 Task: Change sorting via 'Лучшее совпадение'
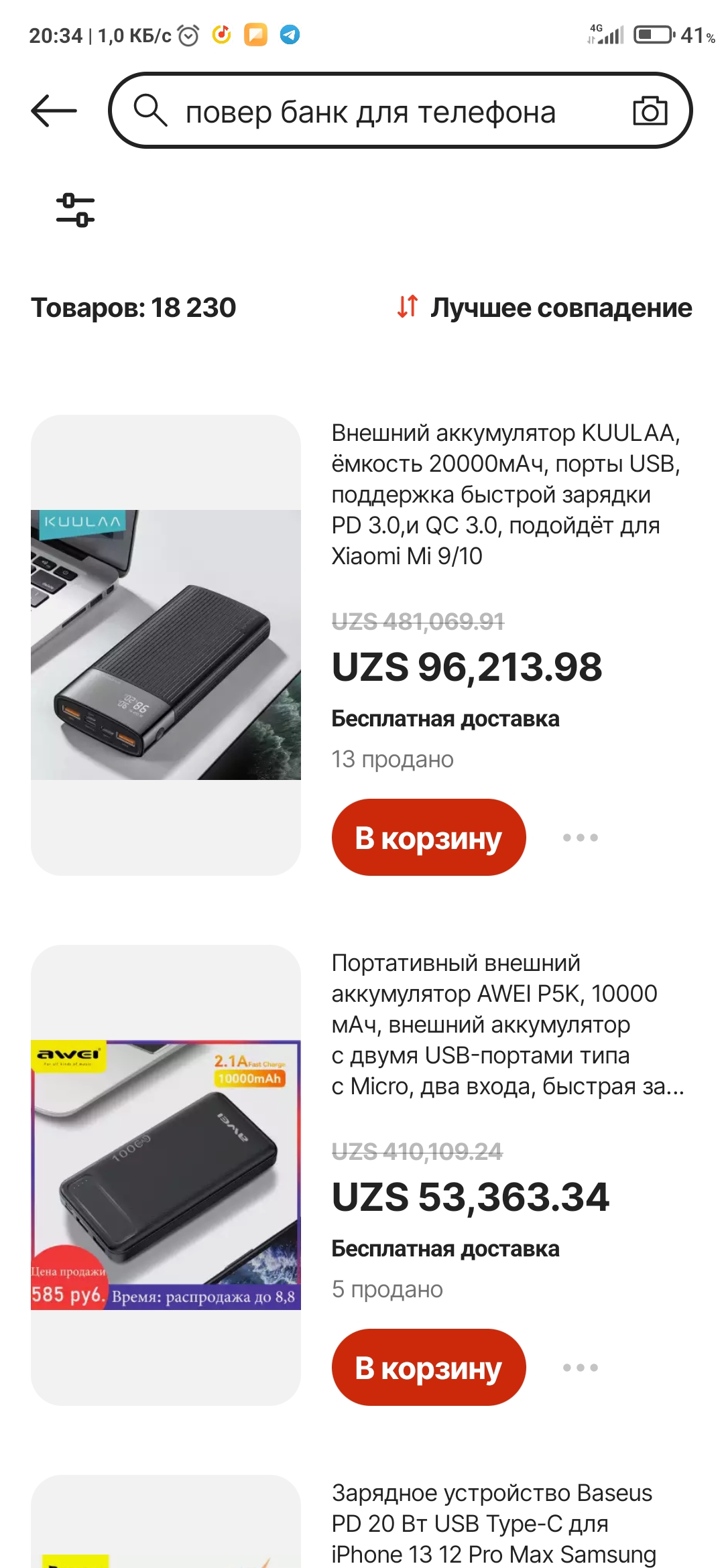coord(544,308)
